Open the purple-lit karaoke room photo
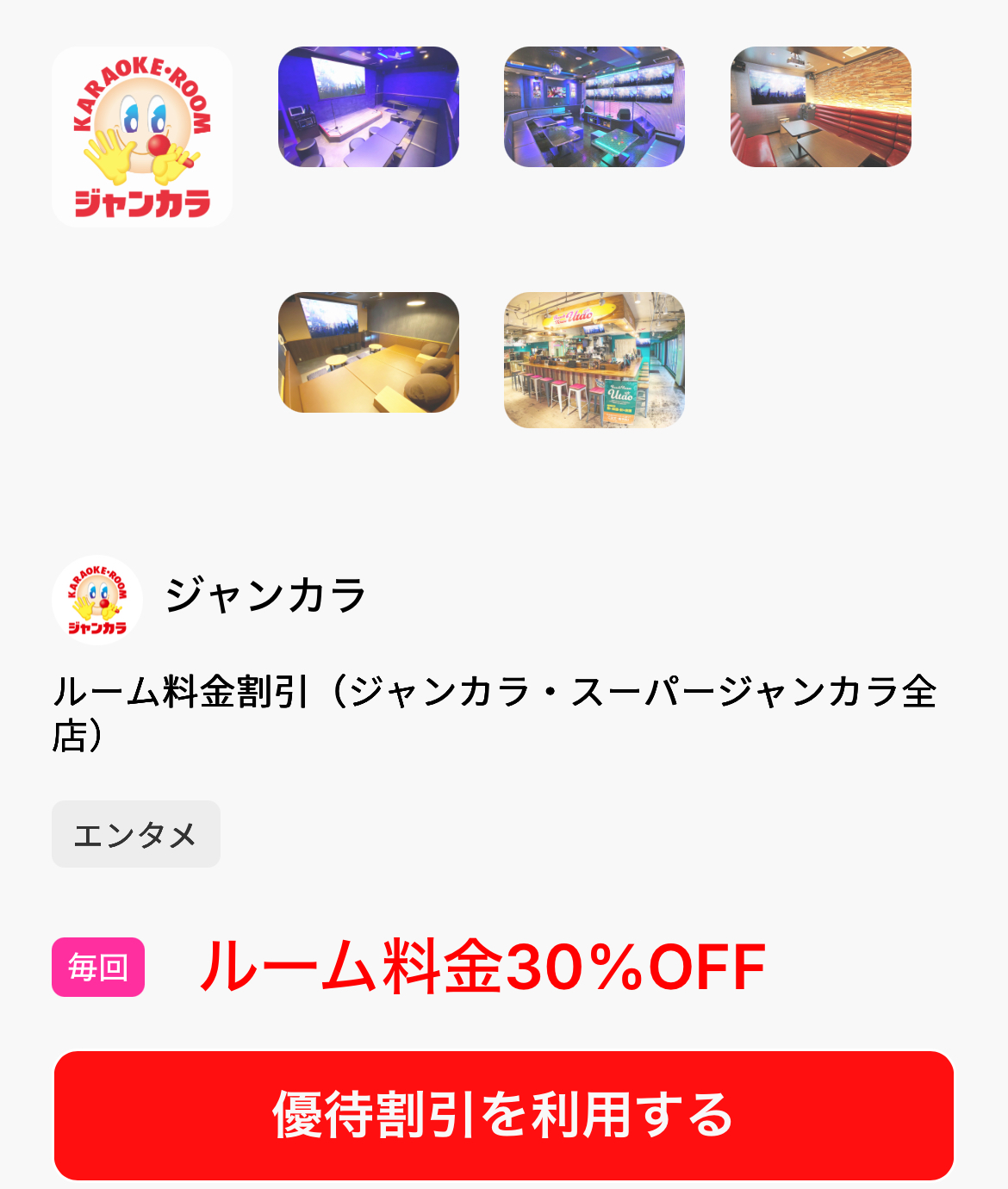 (x=368, y=107)
